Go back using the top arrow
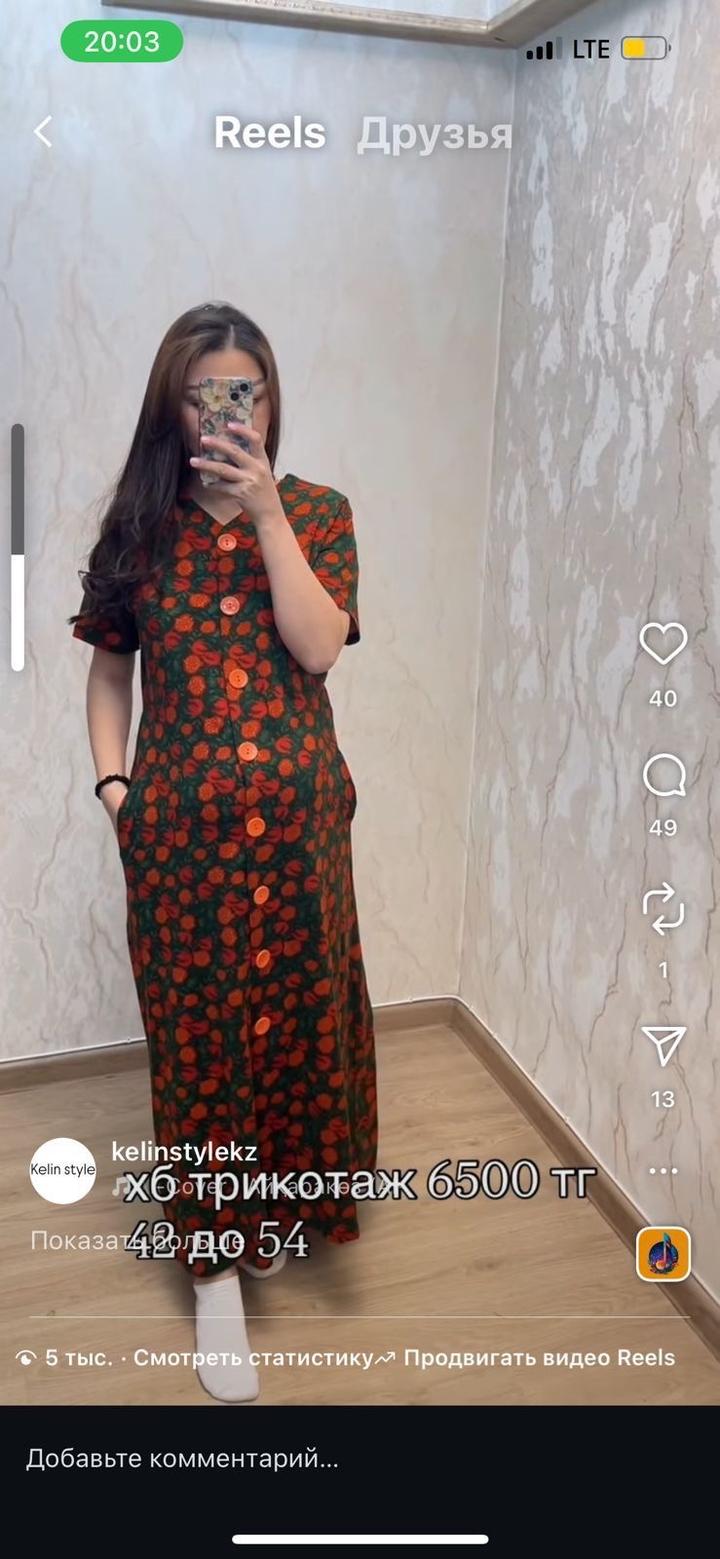This screenshot has width=720, height=1559. (x=43, y=132)
